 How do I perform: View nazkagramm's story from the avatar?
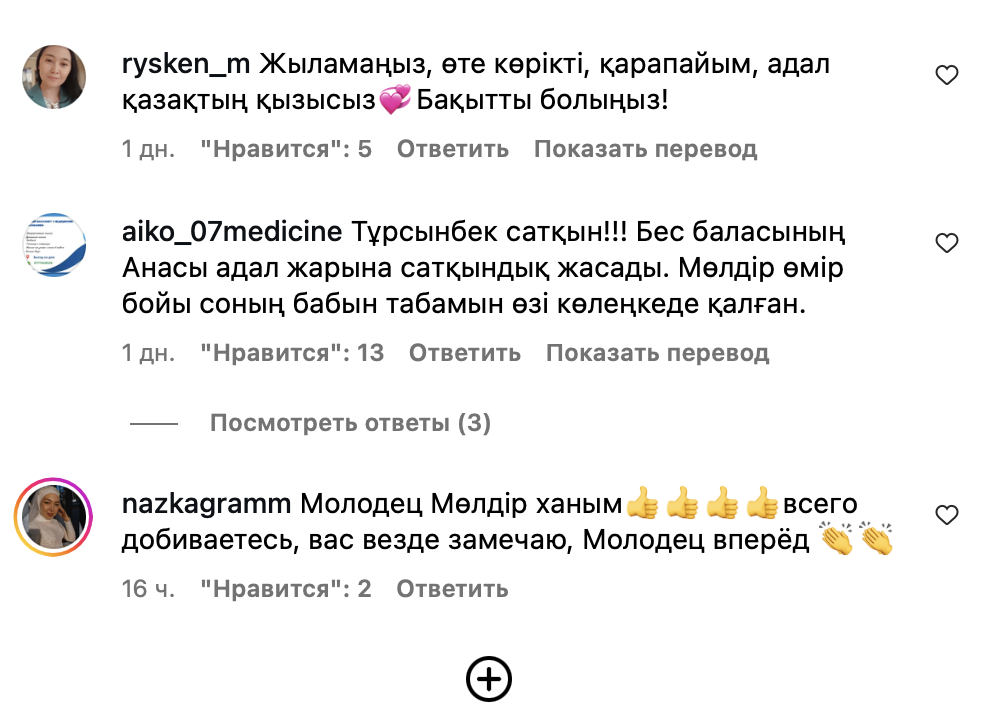[x=53, y=515]
